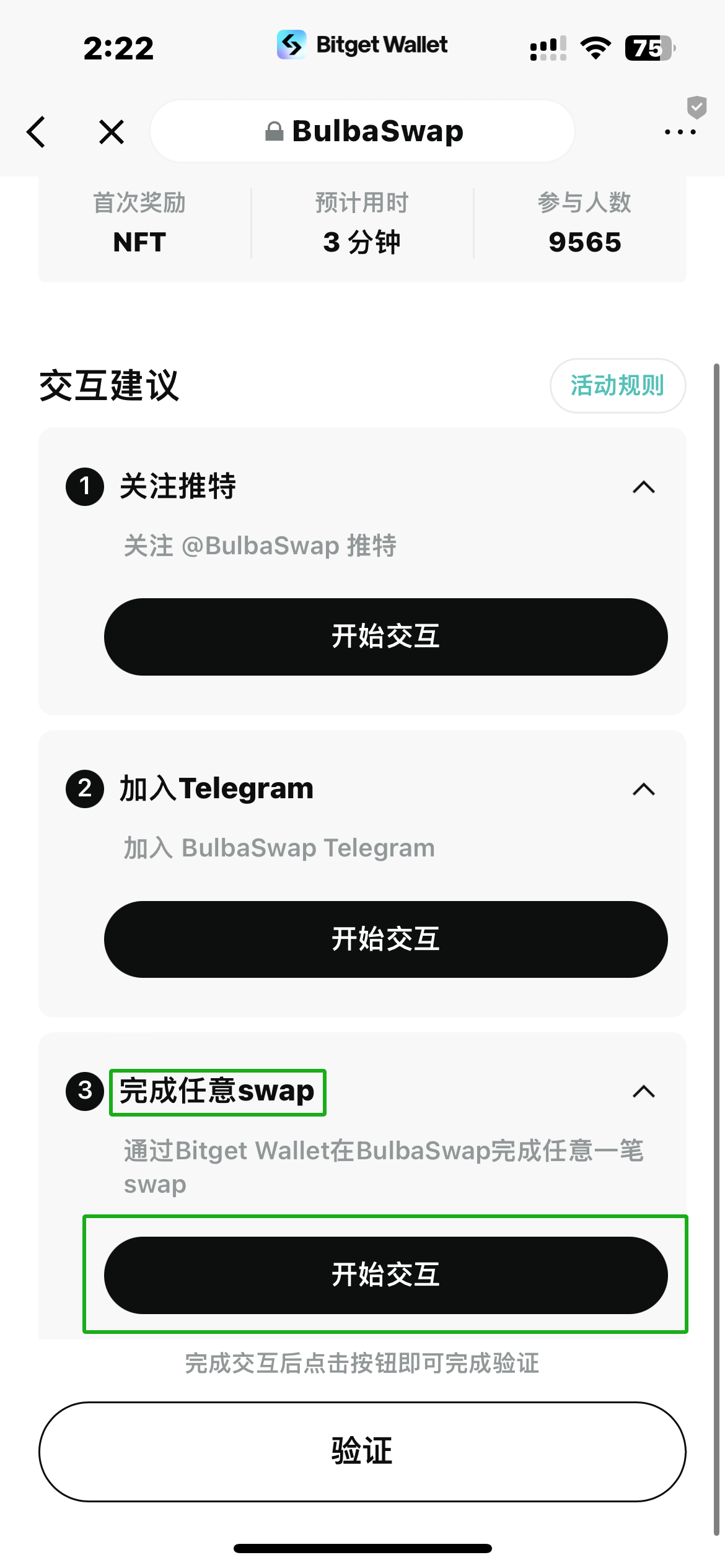Open the three-dot overflow menu
The image size is (725, 1568).
(680, 132)
